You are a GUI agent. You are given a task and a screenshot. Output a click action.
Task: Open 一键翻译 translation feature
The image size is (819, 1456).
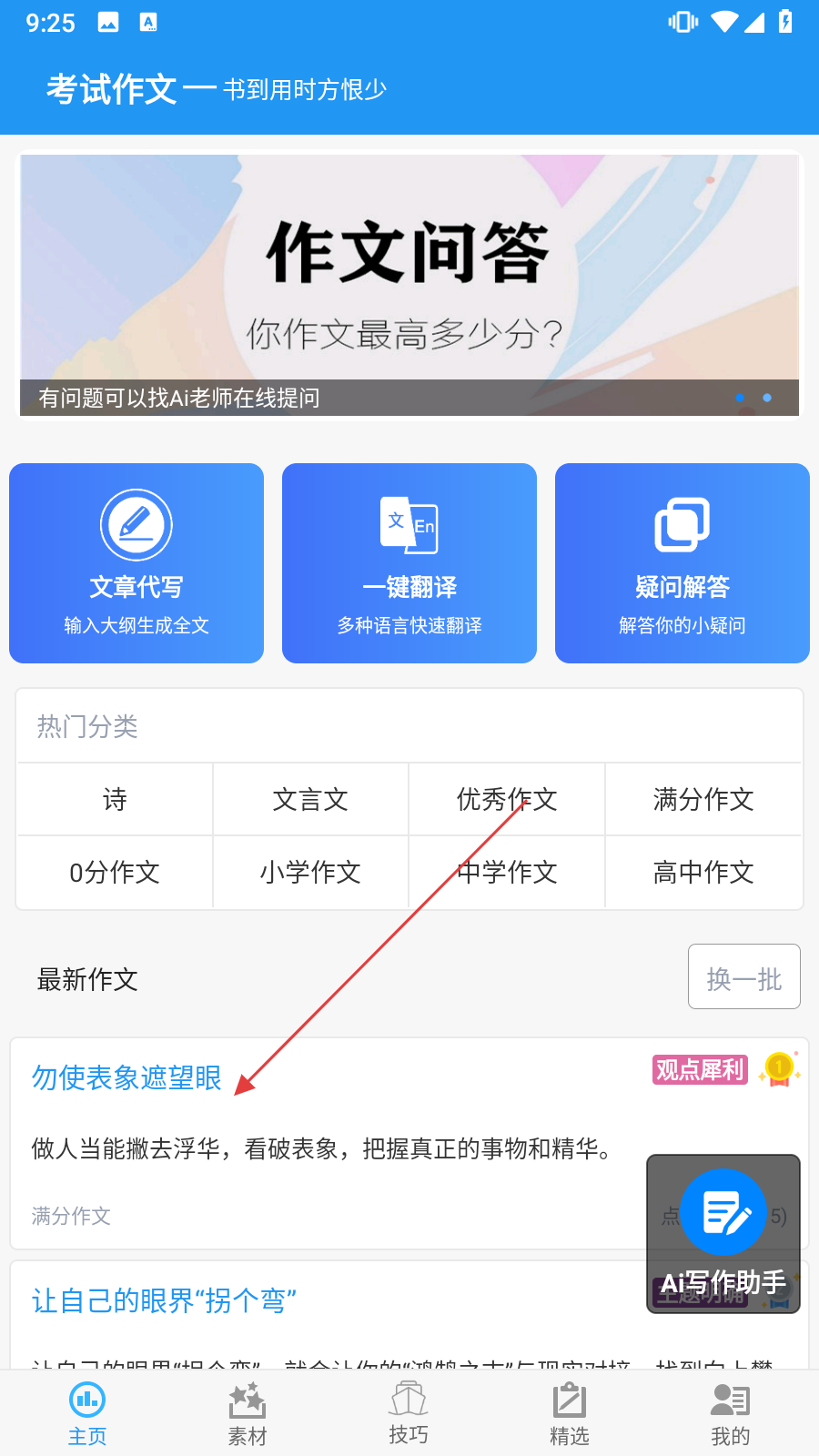[409, 562]
